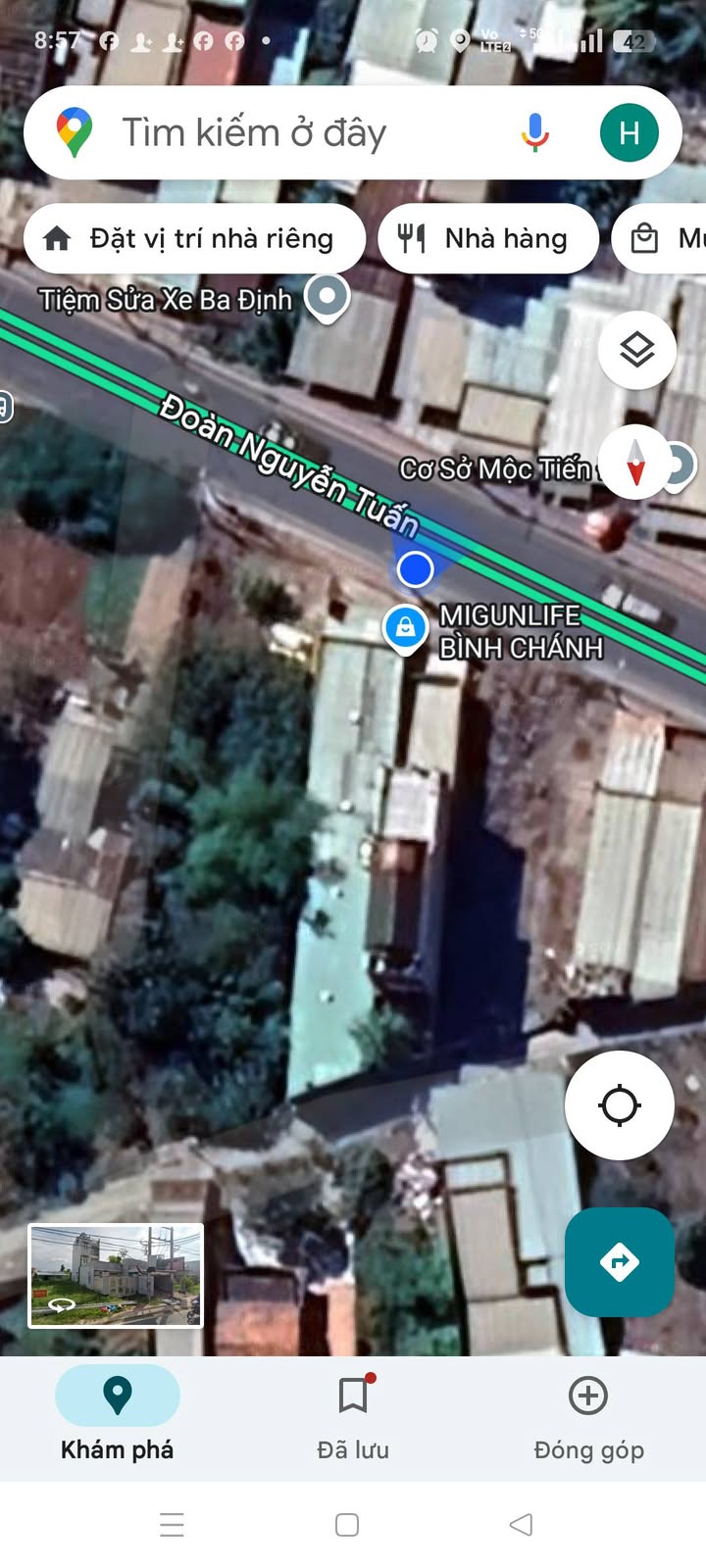
Task: Tap the compass to reset orientation
Action: (x=635, y=463)
